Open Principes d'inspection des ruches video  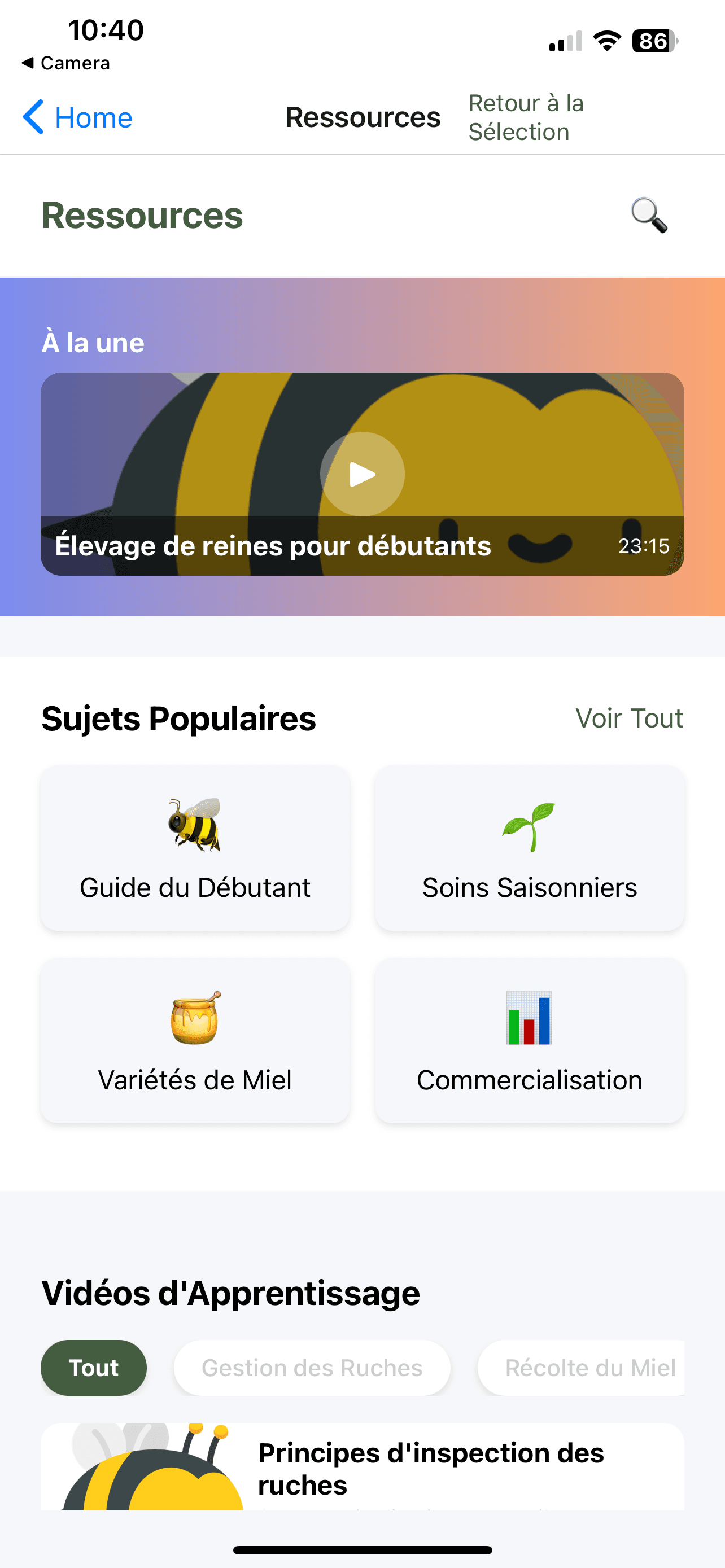(430, 1468)
